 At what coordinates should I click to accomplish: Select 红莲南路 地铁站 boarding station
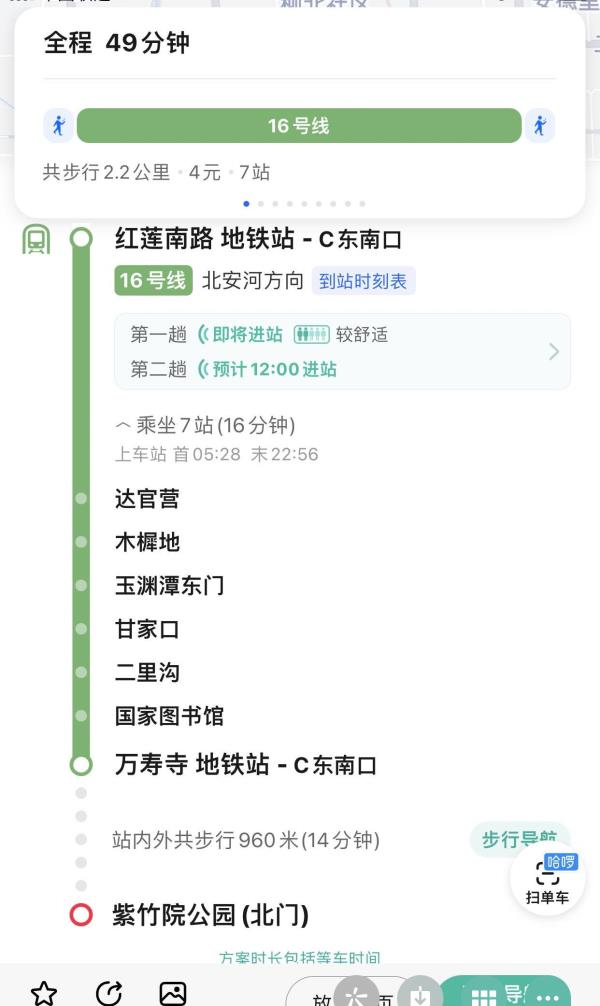click(258, 239)
